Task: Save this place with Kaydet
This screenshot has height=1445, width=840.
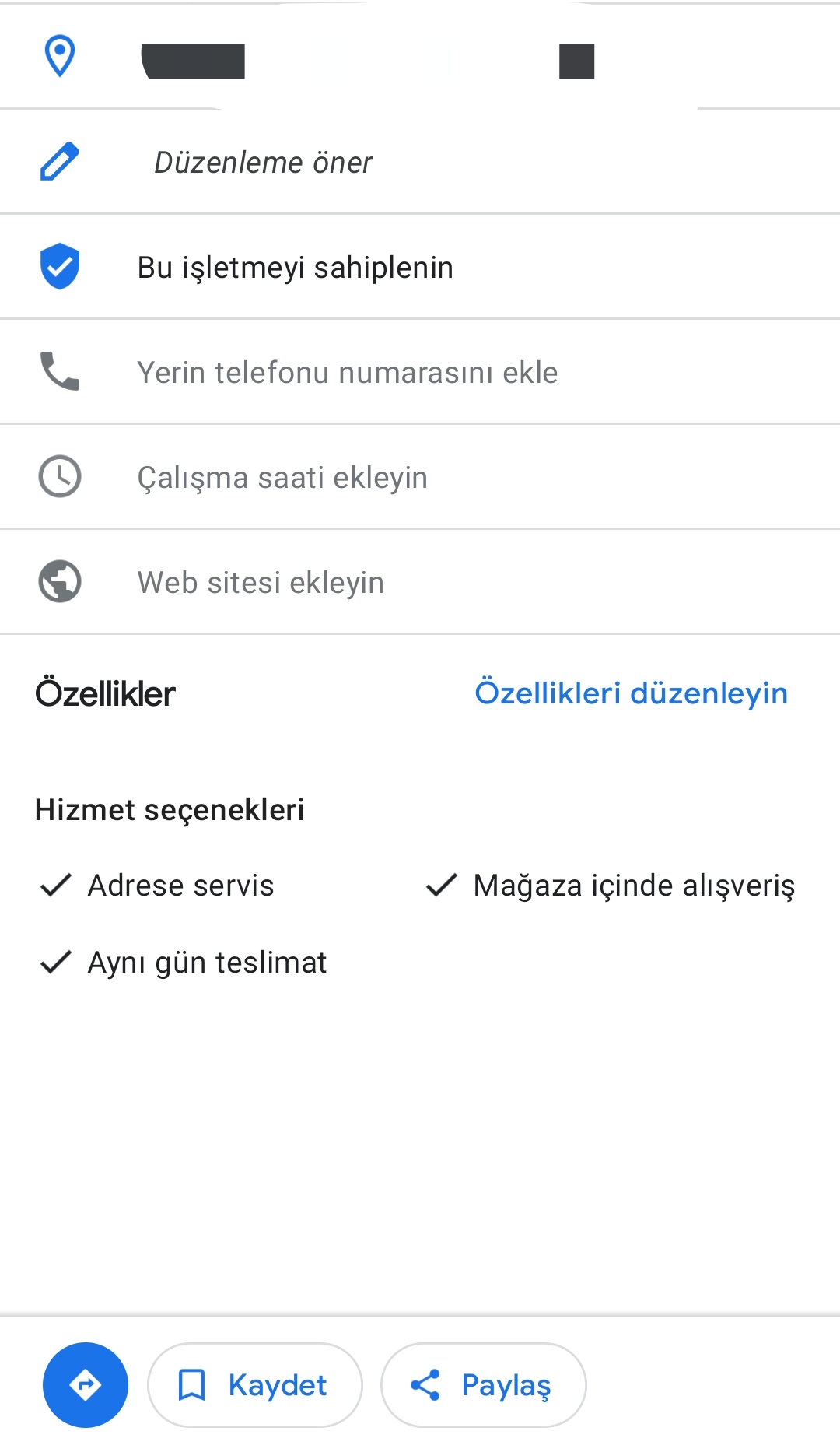Action: click(255, 1385)
